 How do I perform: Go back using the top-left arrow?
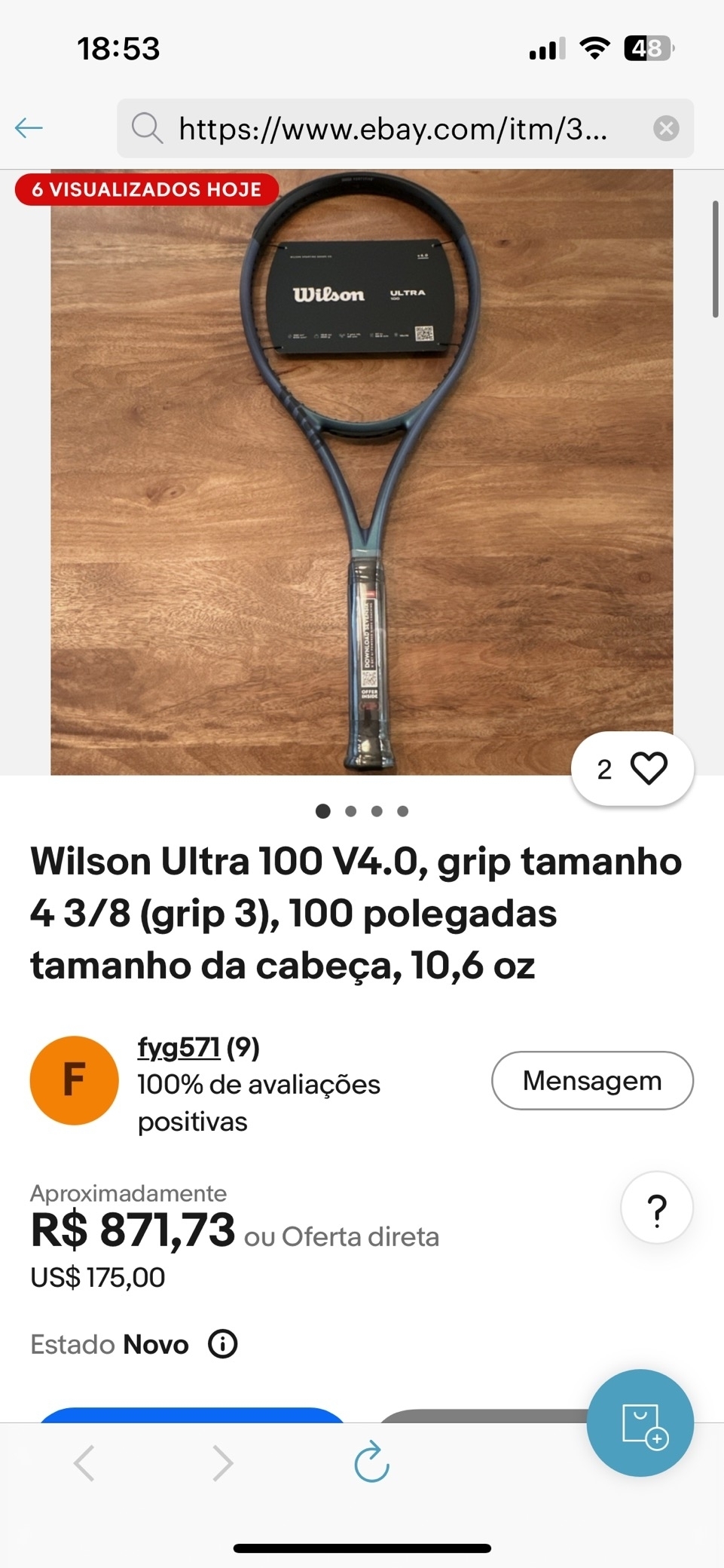click(x=29, y=128)
